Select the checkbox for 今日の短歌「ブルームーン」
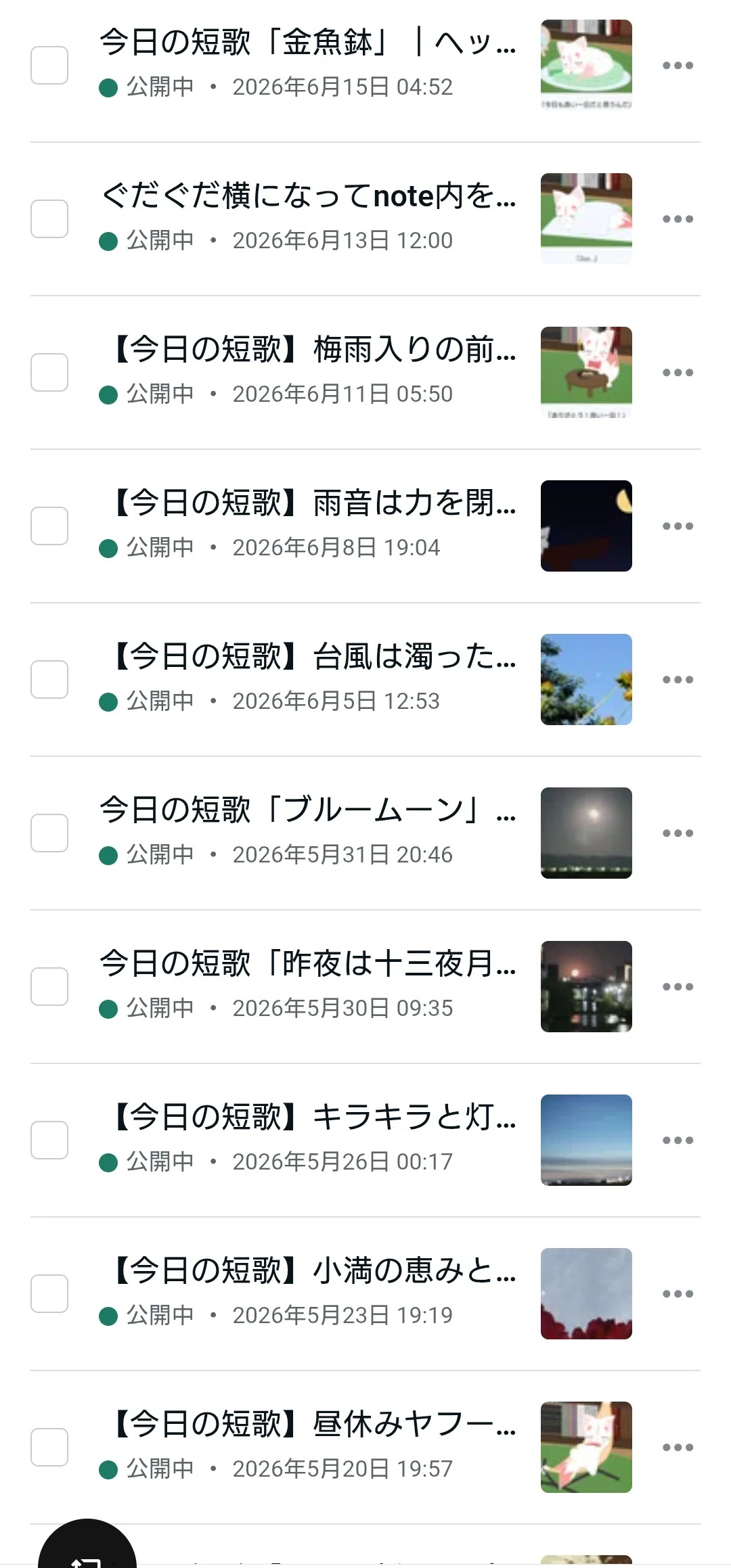 pyautogui.click(x=49, y=833)
